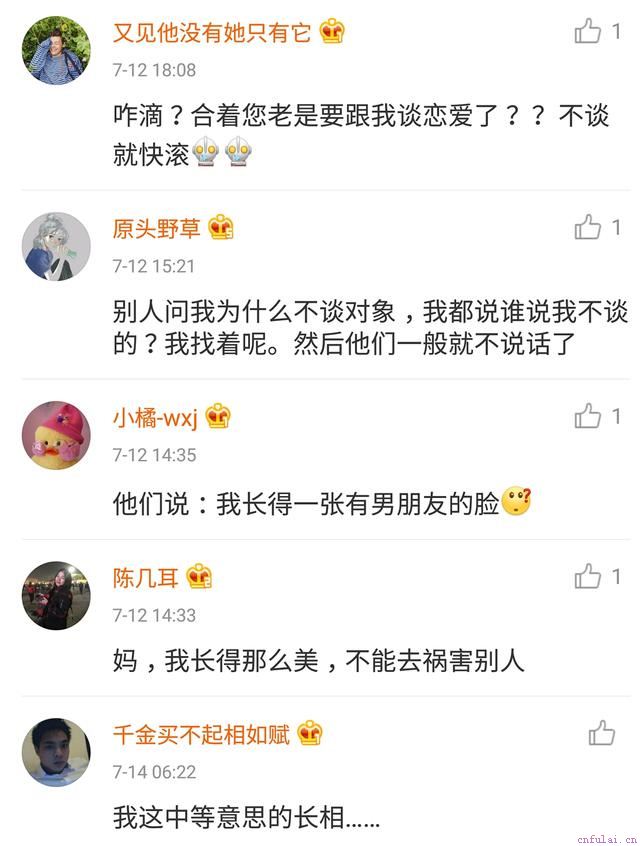Like 陈几耳's comment
Image resolution: width=640 pixels, height=846 pixels.
click(x=588, y=576)
